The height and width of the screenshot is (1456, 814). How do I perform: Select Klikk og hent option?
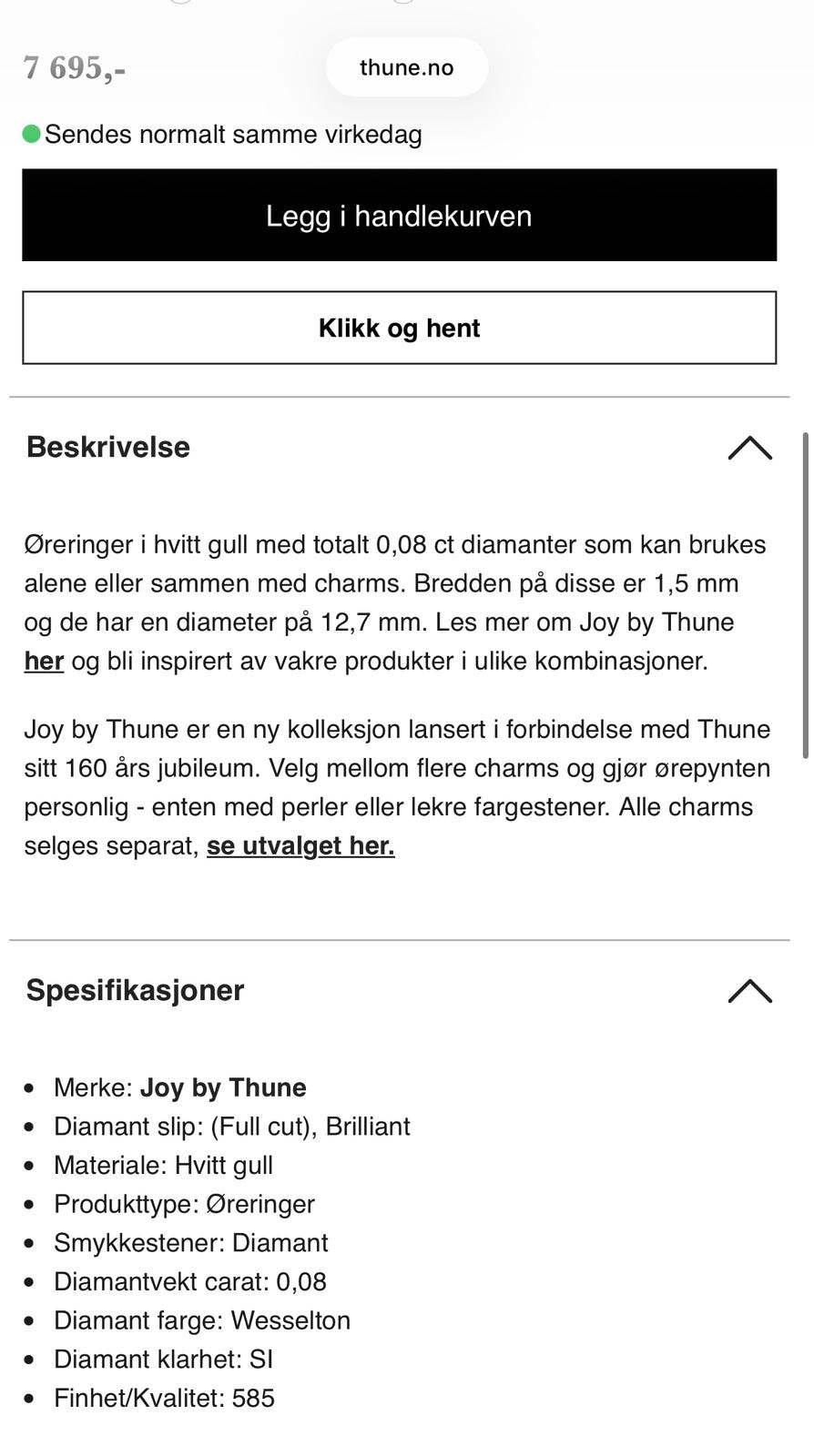click(x=398, y=328)
